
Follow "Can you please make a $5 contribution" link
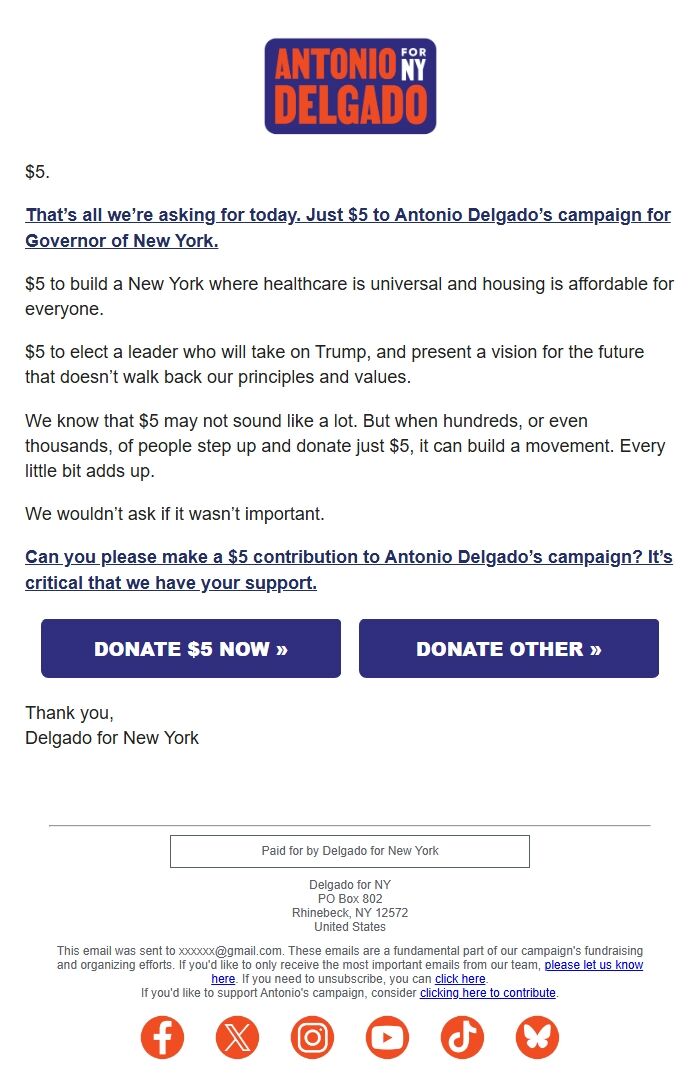point(347,557)
